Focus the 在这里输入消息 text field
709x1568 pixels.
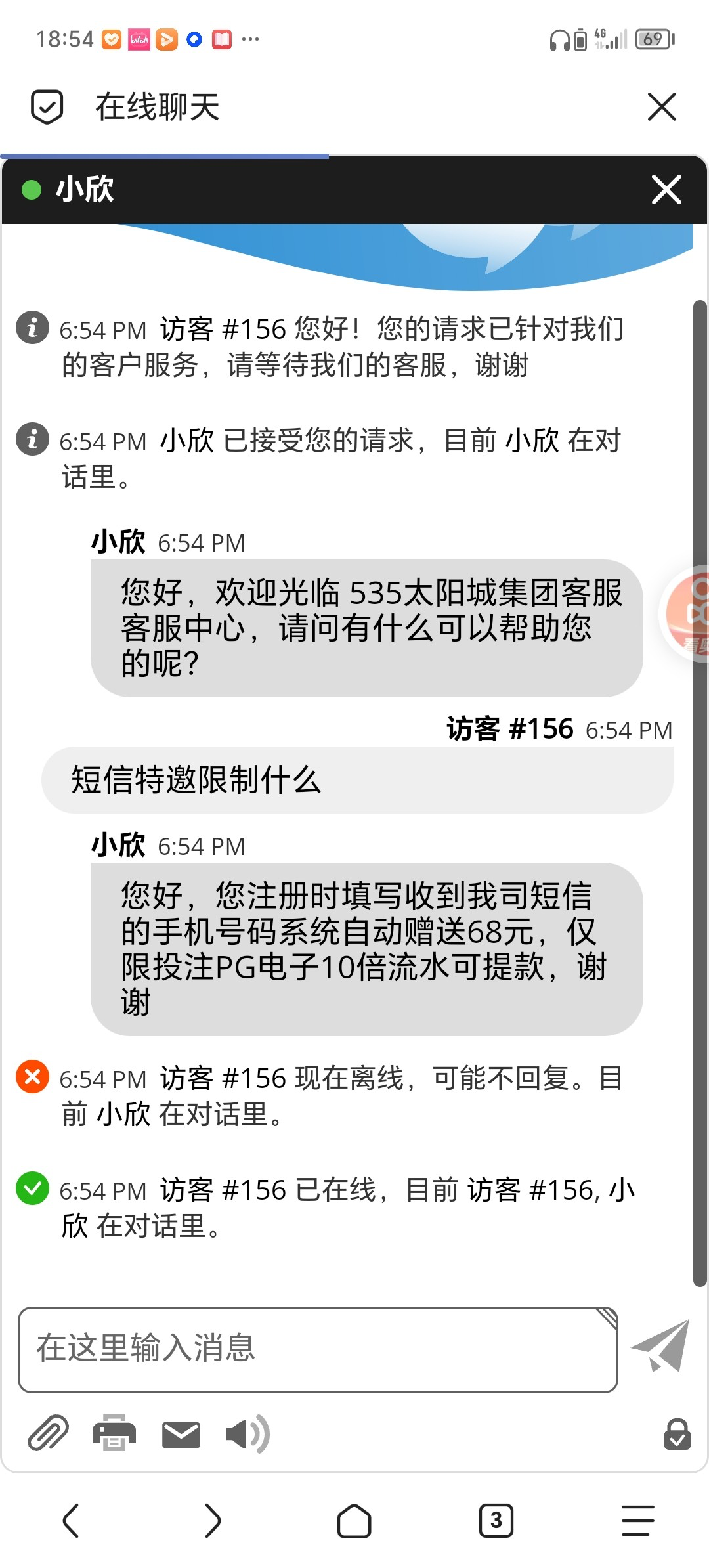pos(318,1349)
